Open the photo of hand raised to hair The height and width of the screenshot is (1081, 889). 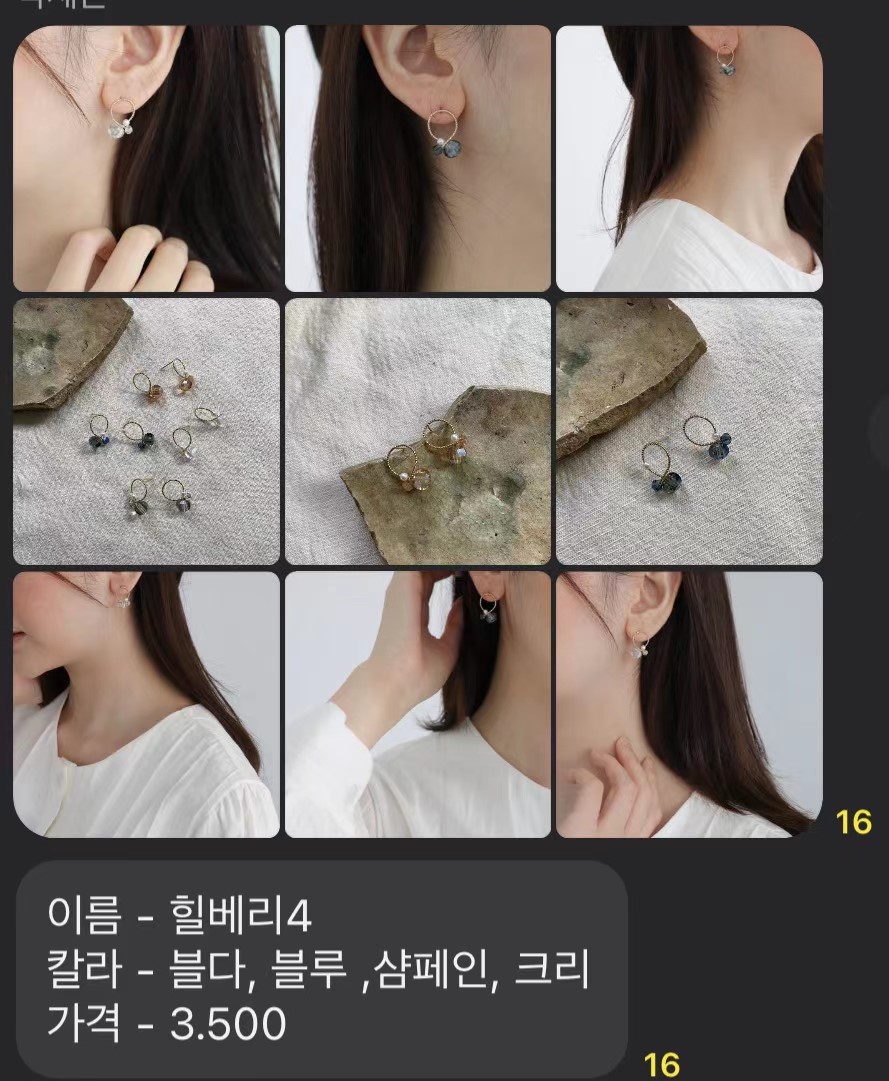point(418,704)
